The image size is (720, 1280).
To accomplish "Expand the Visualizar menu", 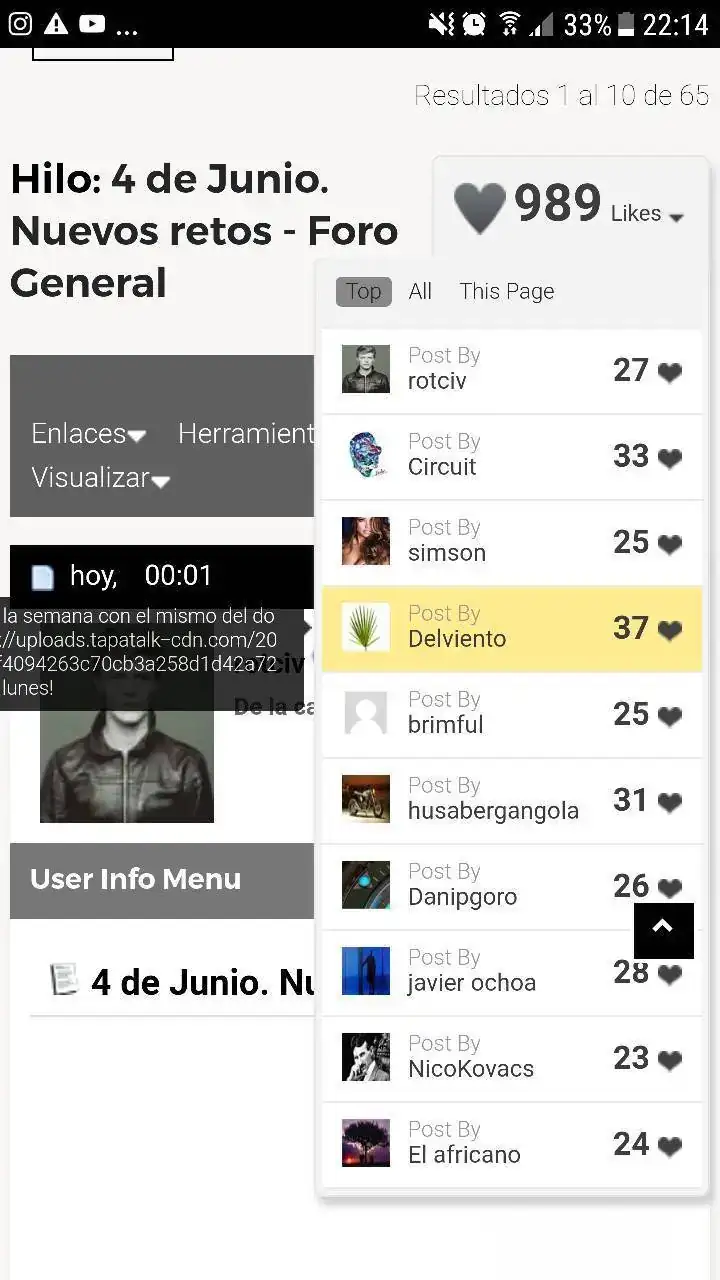I will (100, 478).
